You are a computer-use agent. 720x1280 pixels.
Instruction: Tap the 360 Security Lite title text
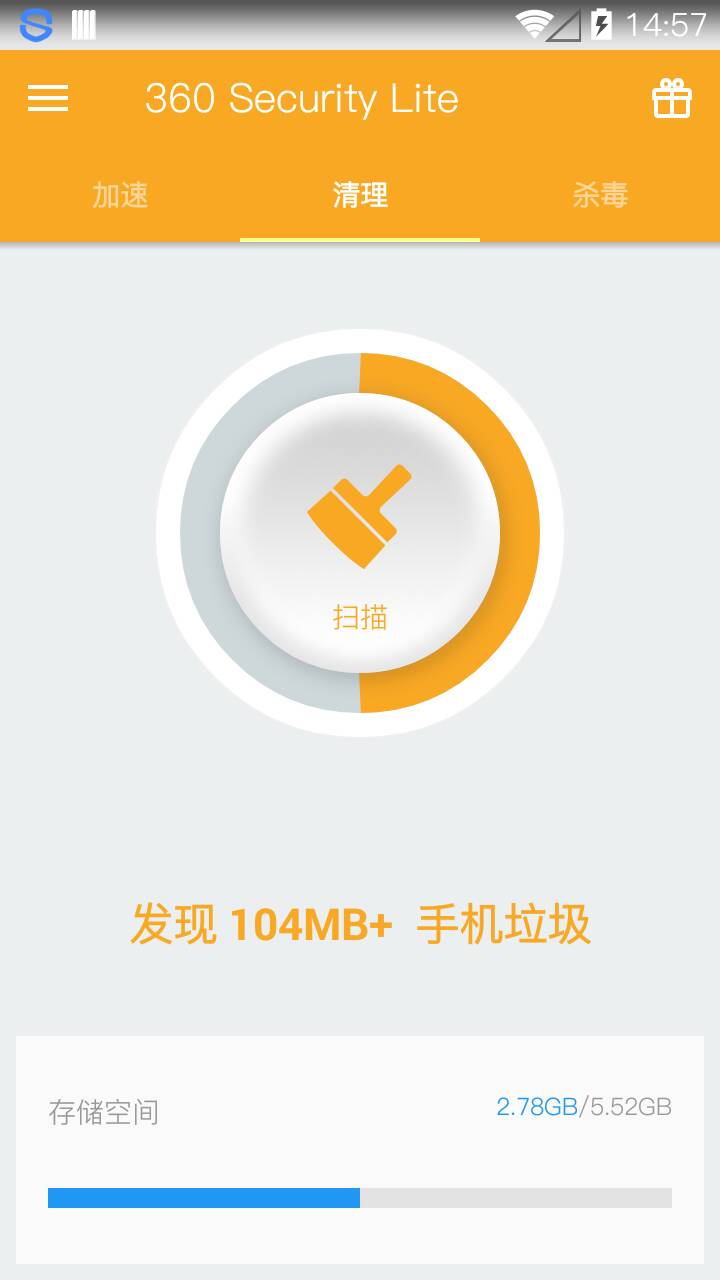click(x=303, y=99)
